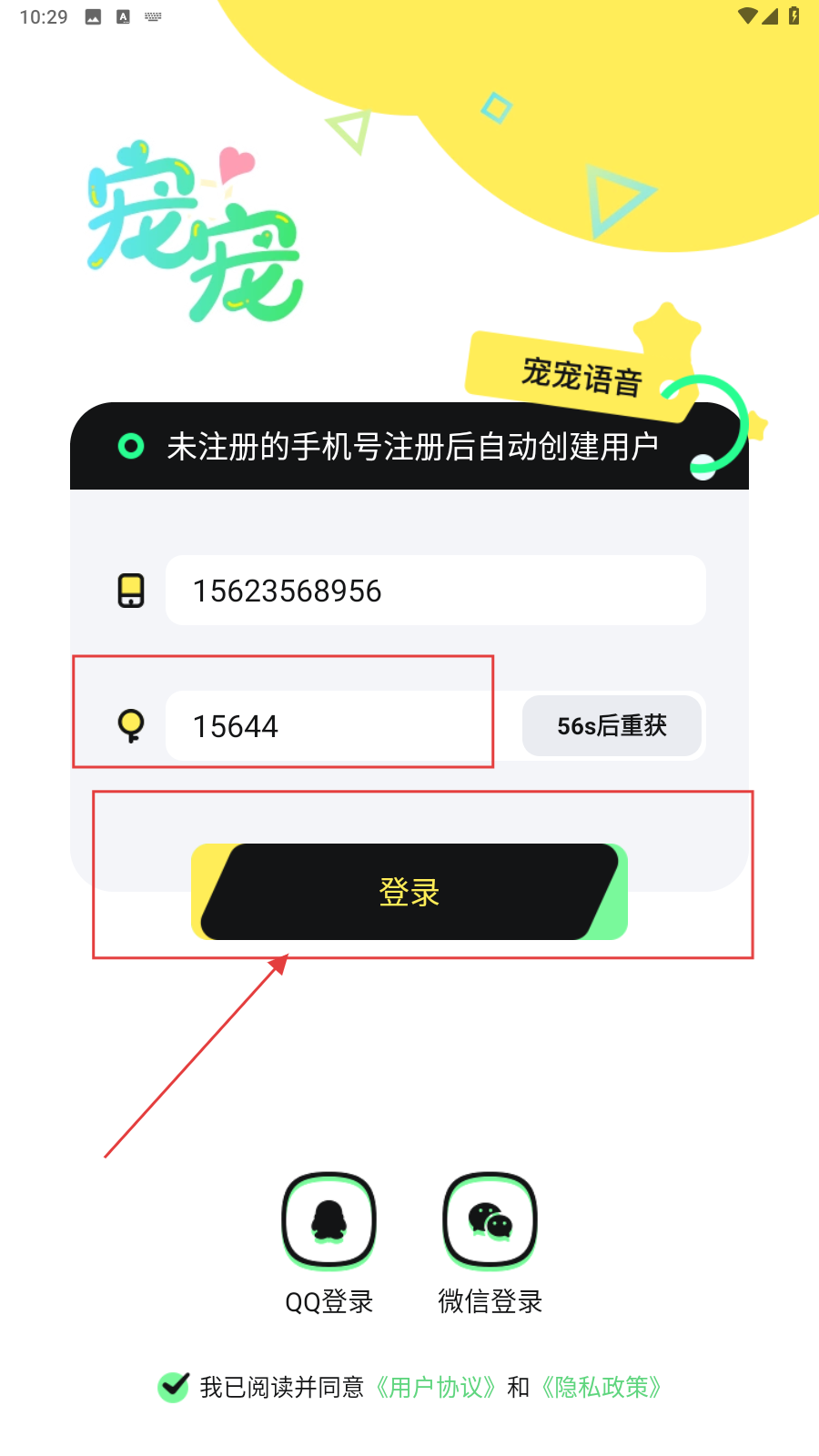Uncheck the 我已阅读并同意 agreement checkbox
Viewport: 819px width, 1456px height.
coord(173,1387)
